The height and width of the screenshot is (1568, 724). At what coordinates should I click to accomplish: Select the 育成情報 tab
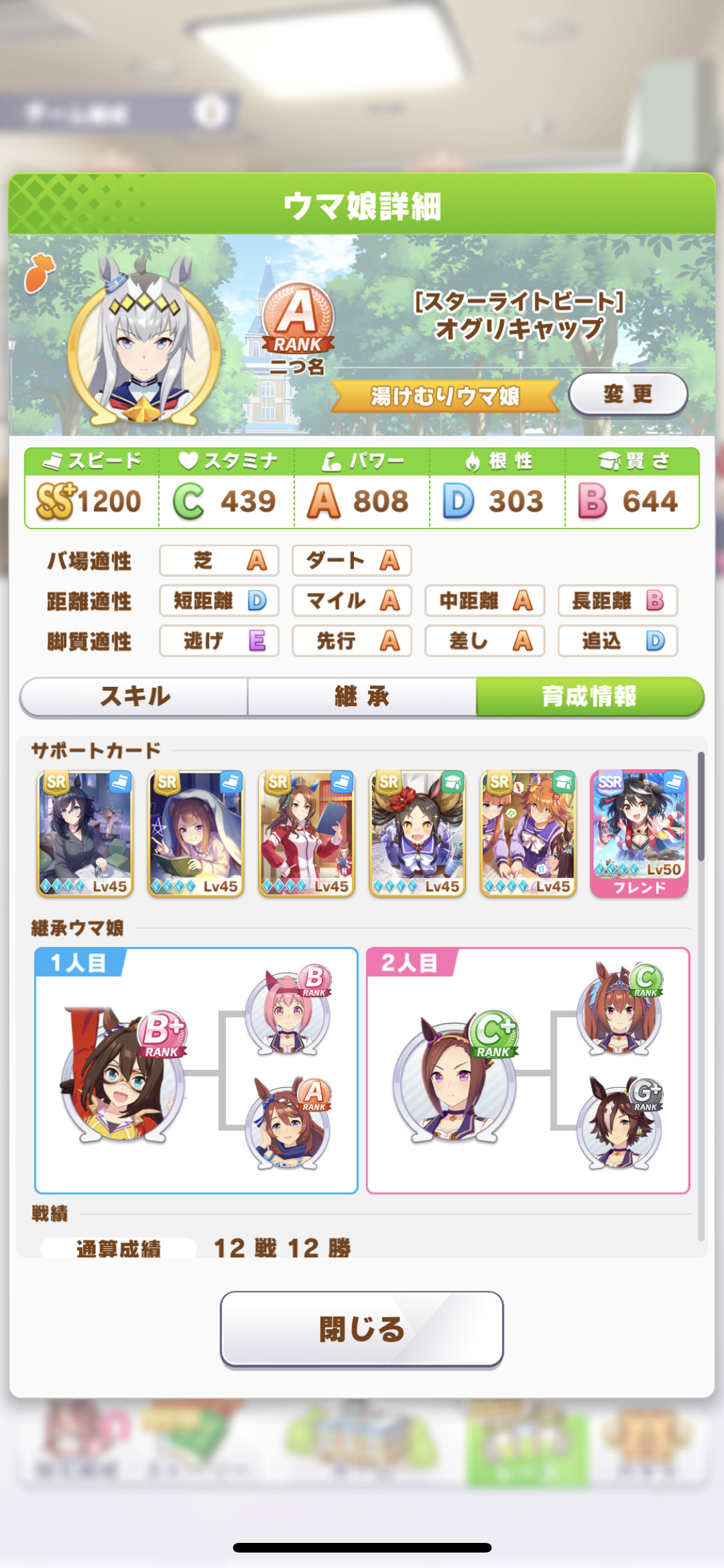pyautogui.click(x=589, y=696)
